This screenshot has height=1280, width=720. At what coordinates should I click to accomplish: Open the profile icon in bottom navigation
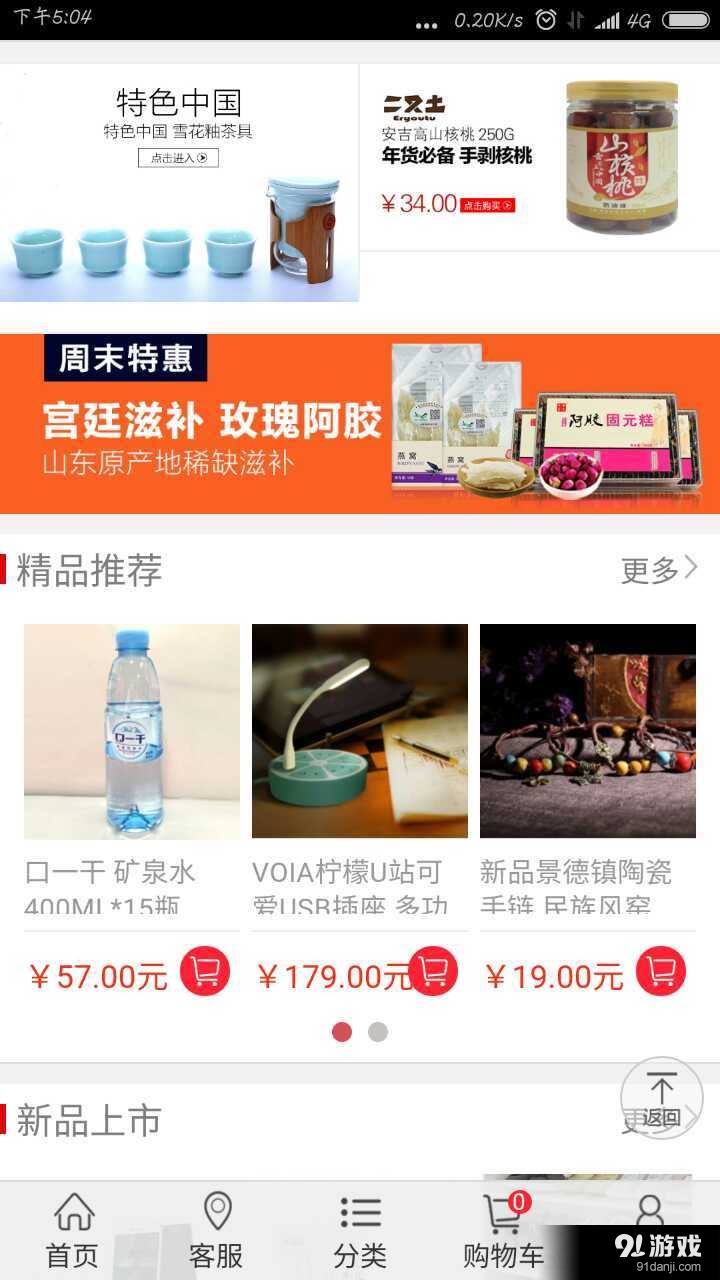pyautogui.click(x=652, y=1213)
